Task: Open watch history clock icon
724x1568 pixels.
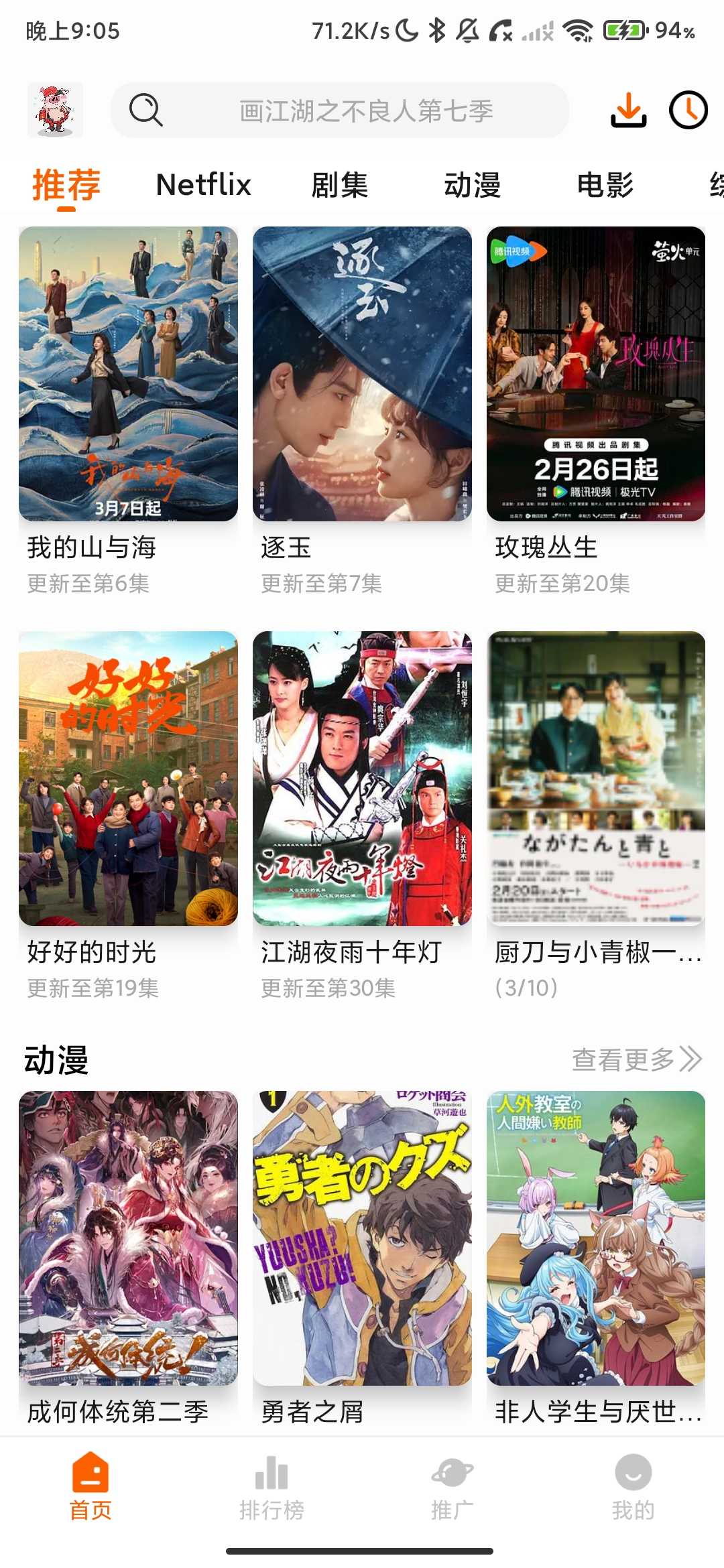Action: (688, 110)
